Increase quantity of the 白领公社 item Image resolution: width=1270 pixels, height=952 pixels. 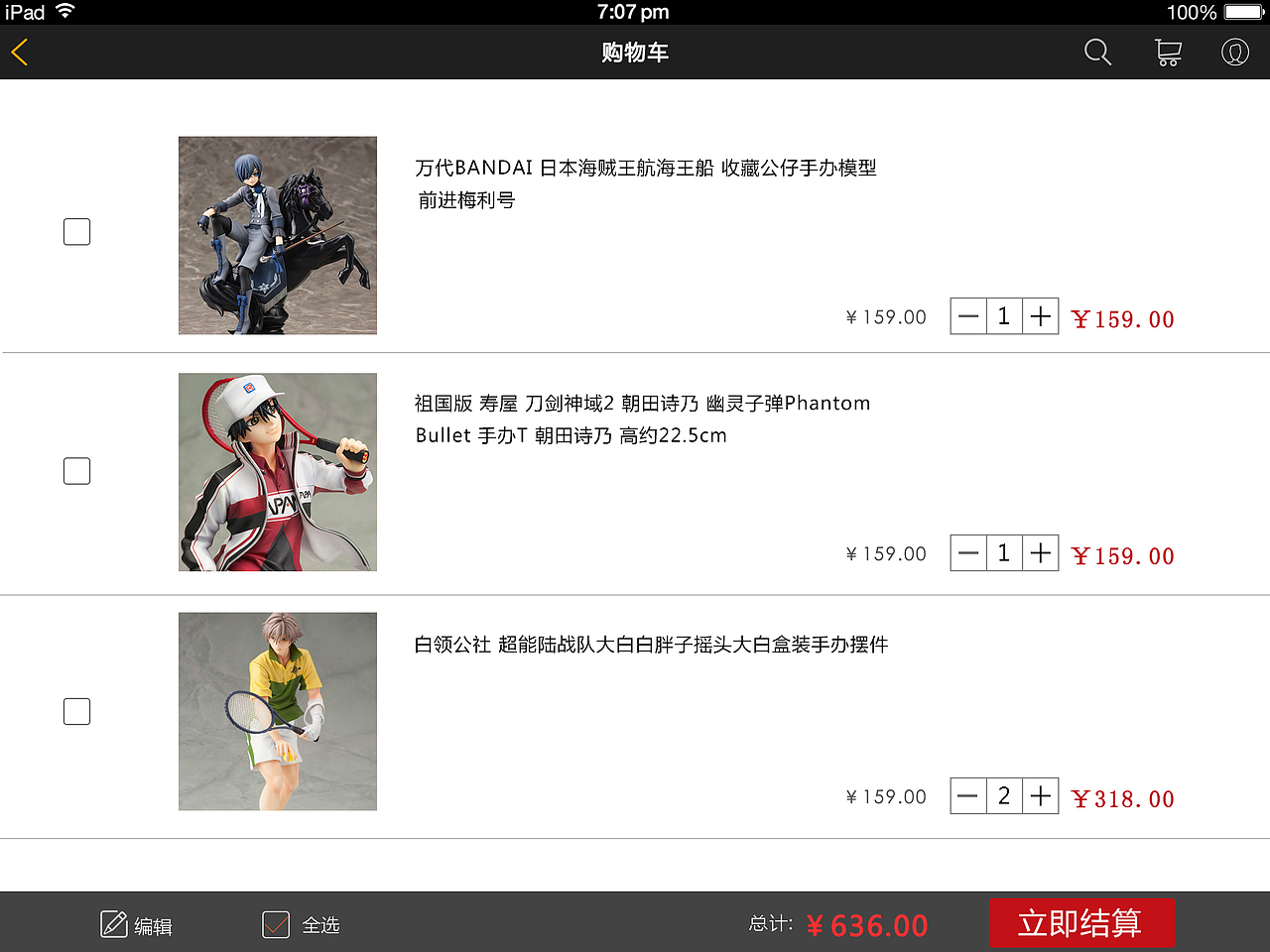point(1041,795)
